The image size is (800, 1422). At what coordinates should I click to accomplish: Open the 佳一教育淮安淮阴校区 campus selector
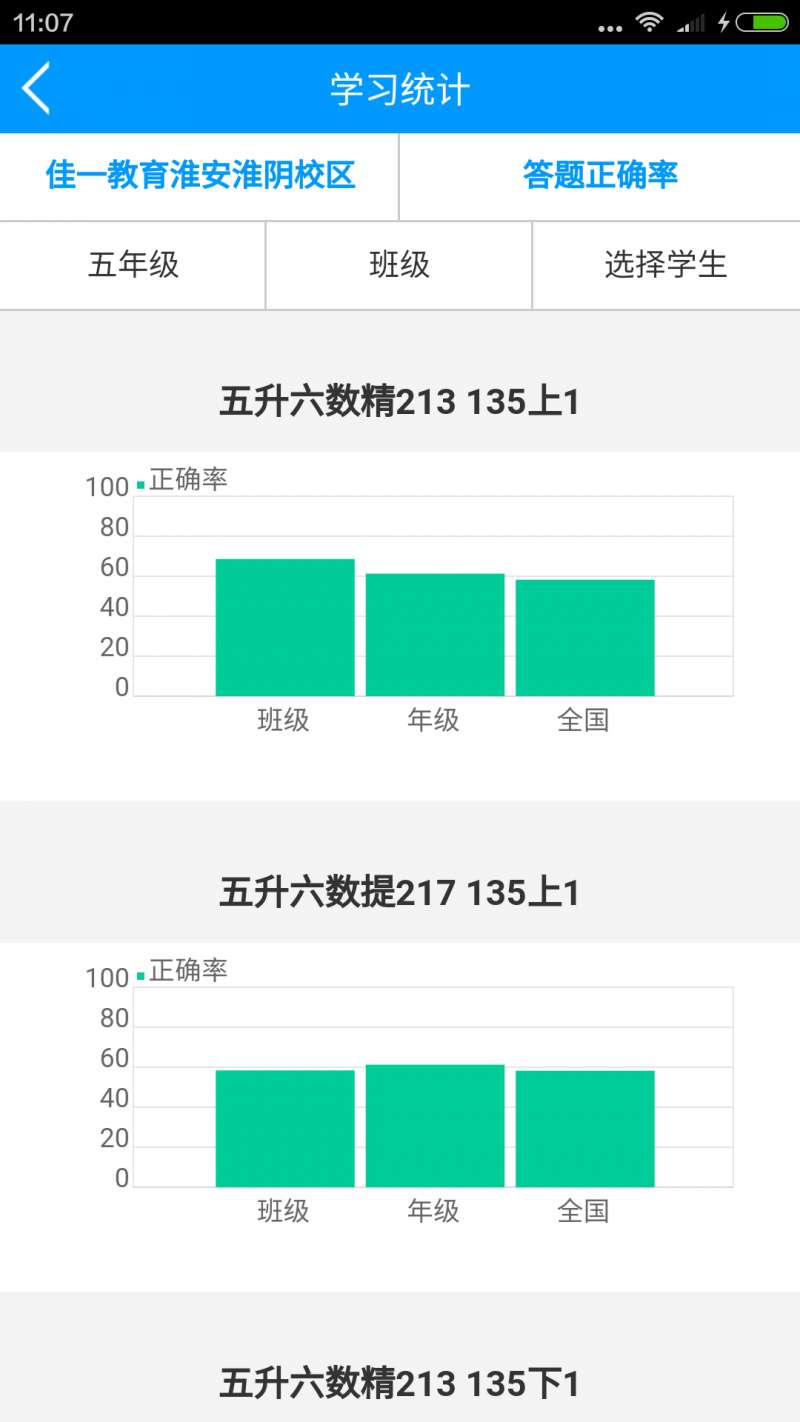[199, 176]
